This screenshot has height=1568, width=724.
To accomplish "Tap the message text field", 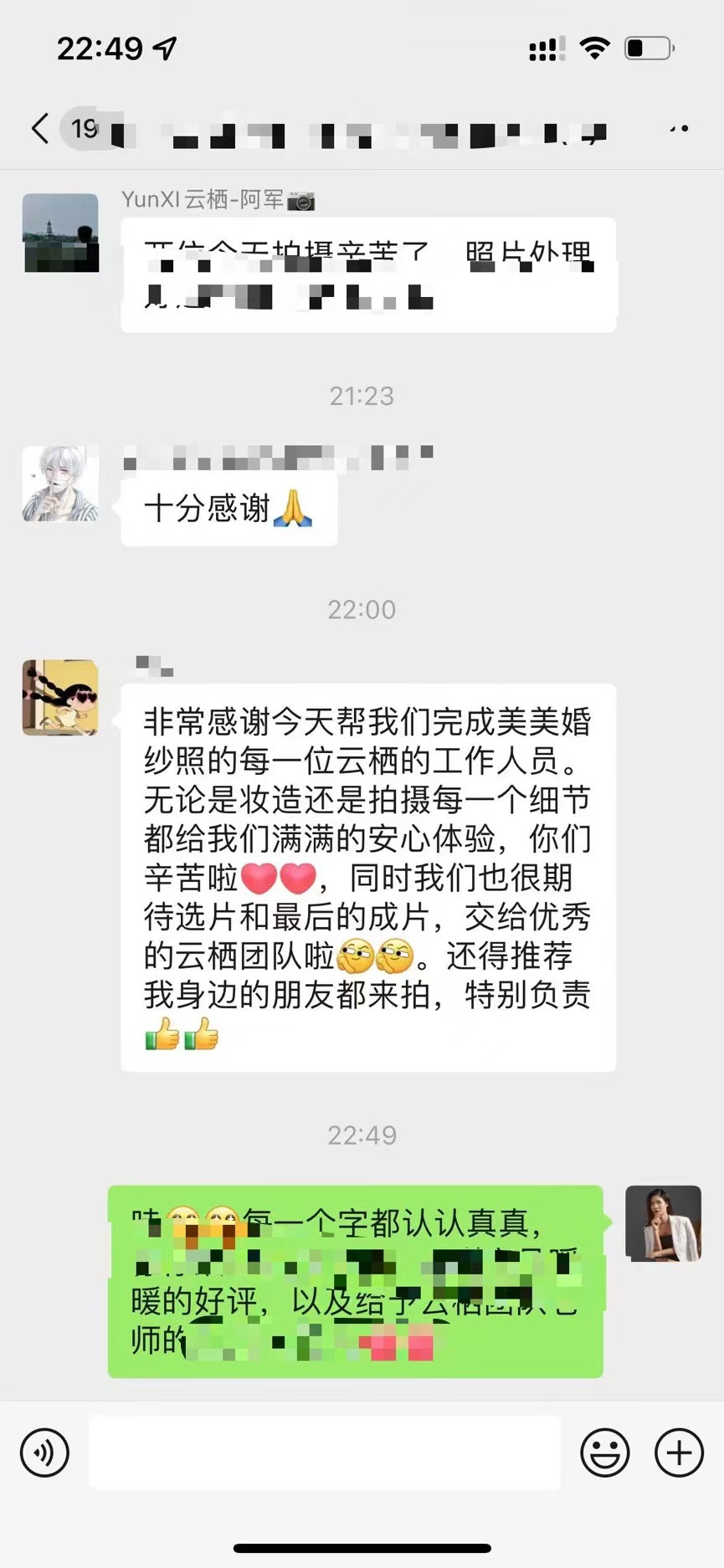I will (x=325, y=1453).
